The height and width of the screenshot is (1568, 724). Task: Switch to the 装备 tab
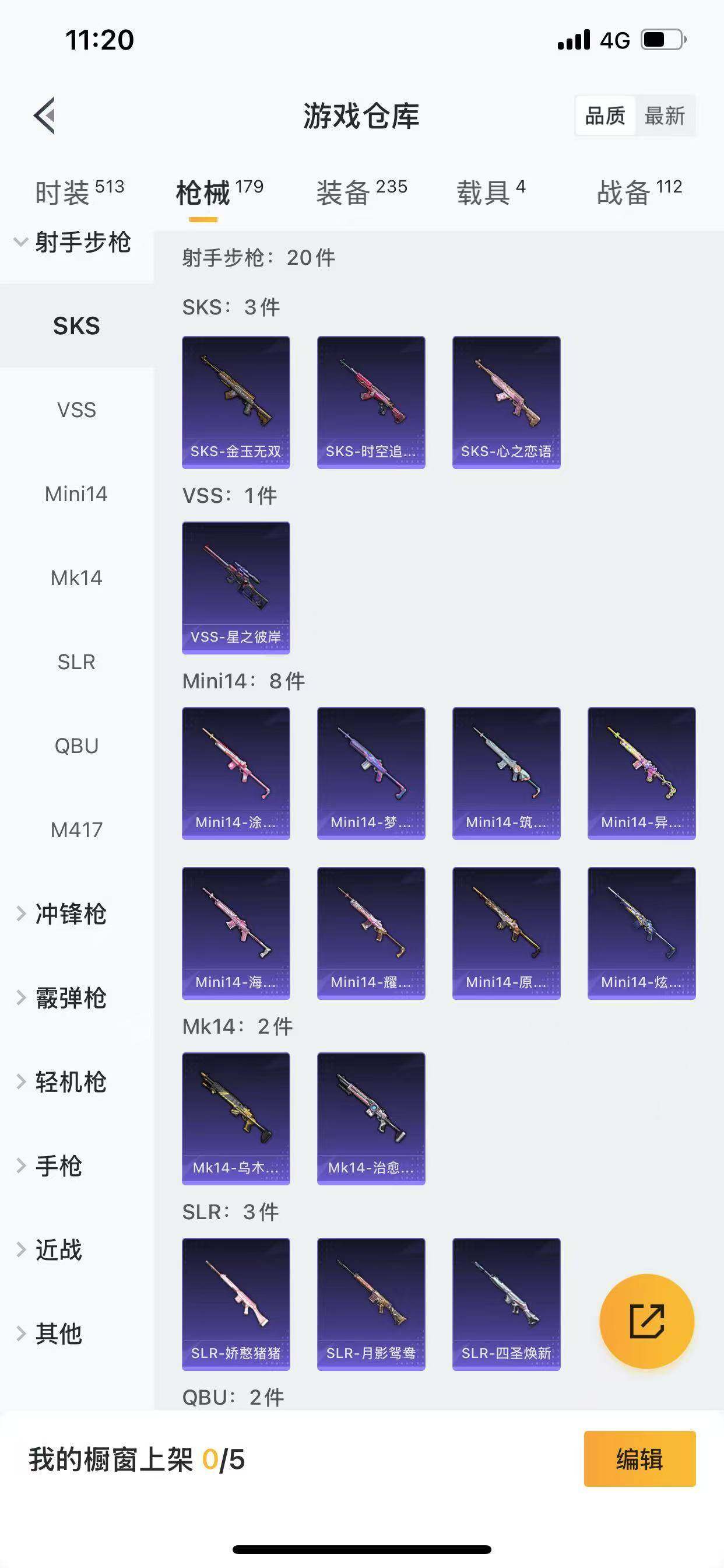pyautogui.click(x=361, y=192)
